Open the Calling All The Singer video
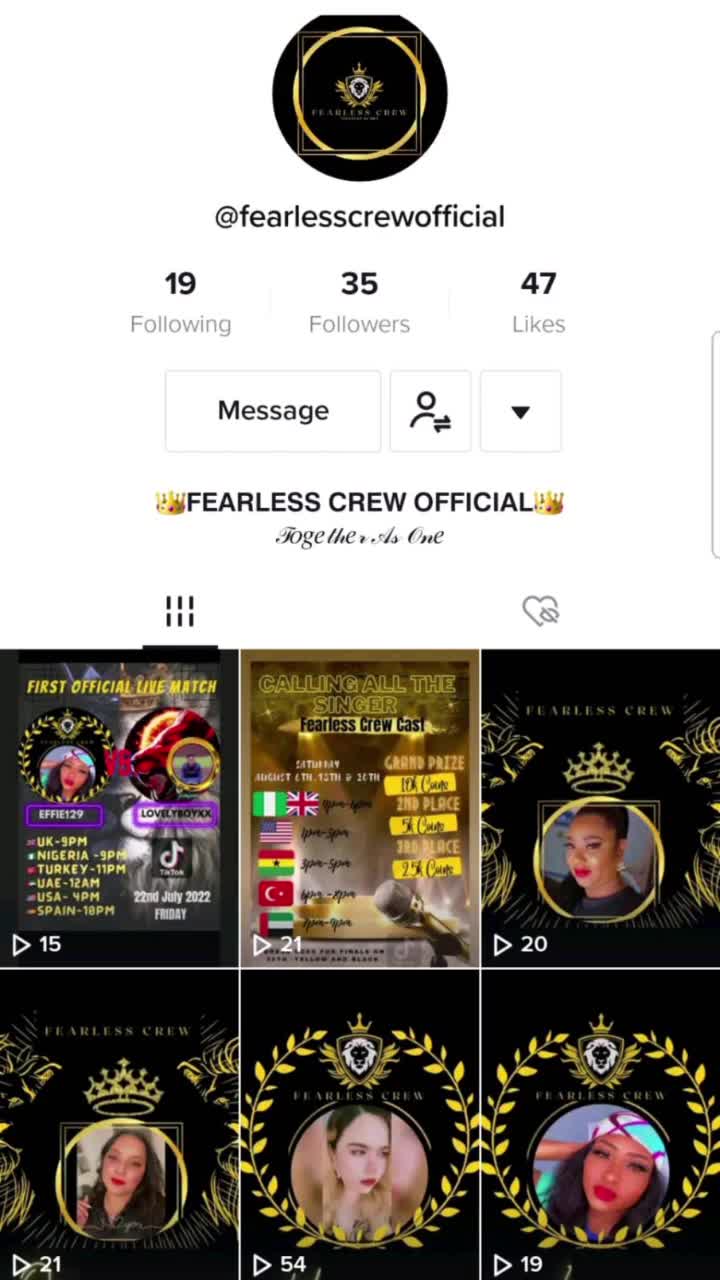The height and width of the screenshot is (1280, 720). [360, 808]
